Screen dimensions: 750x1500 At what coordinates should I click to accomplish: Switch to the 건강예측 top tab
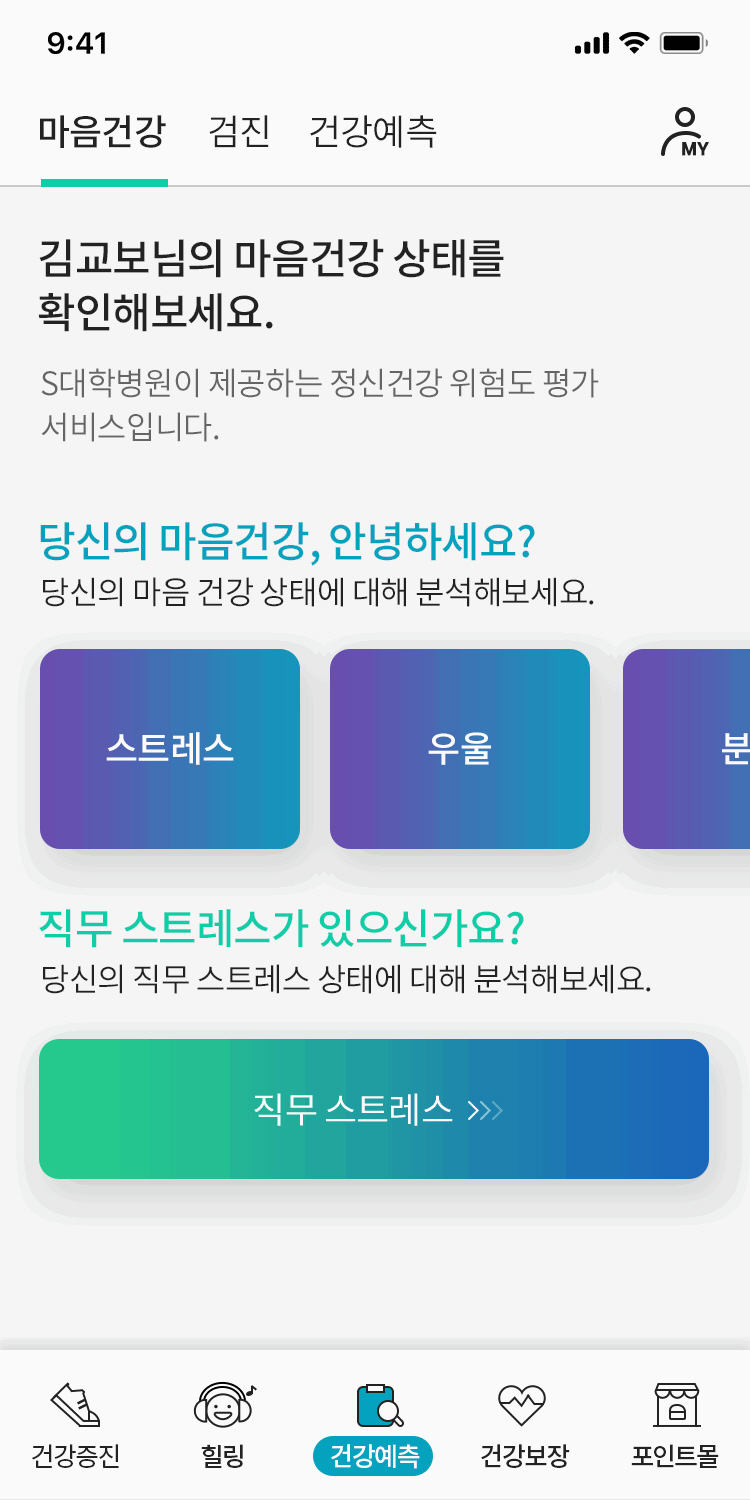point(373,133)
